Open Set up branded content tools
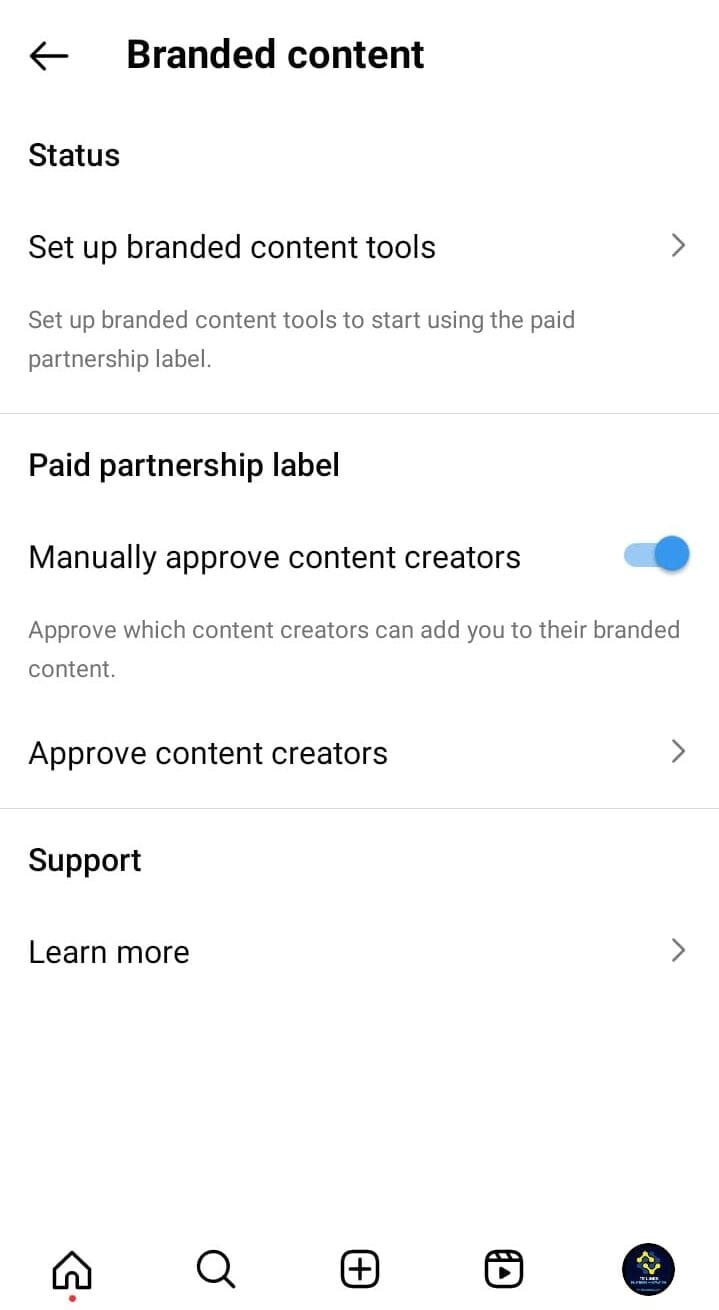 (358, 247)
